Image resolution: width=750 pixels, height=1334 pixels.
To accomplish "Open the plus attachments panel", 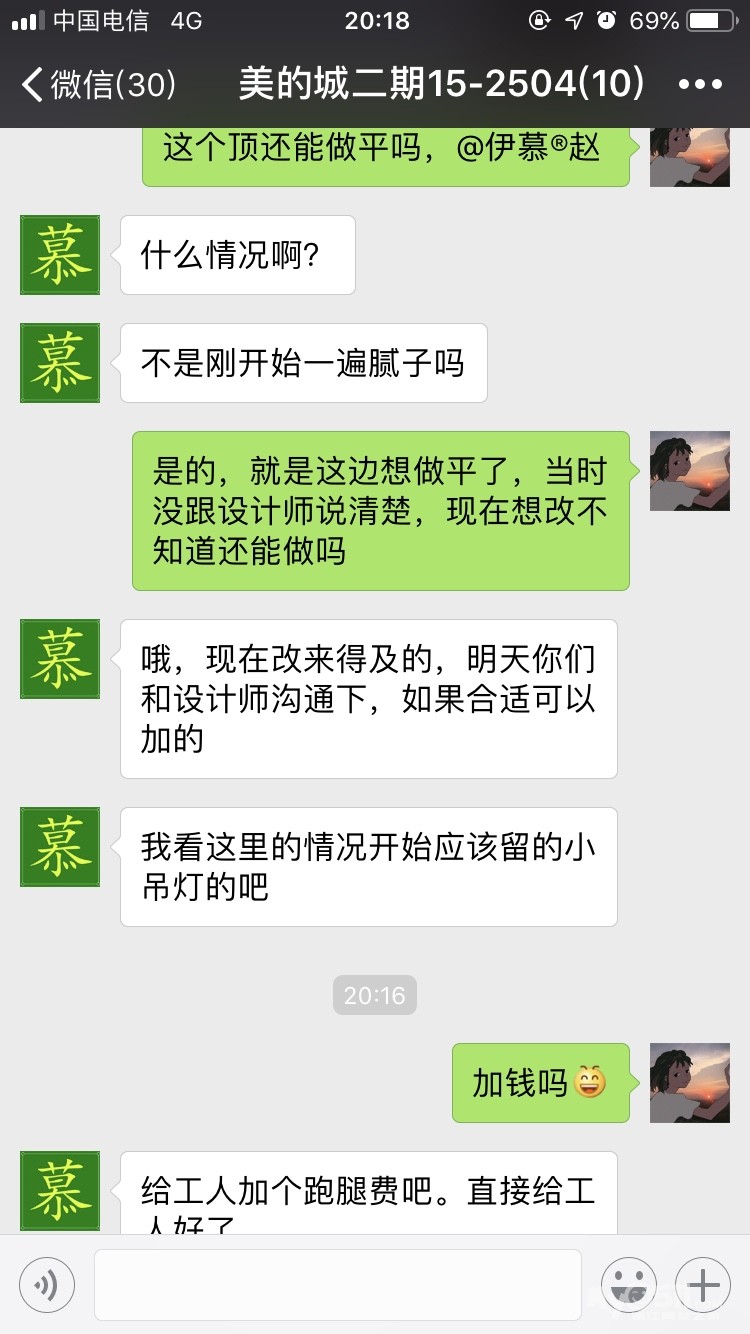I will (x=703, y=1284).
